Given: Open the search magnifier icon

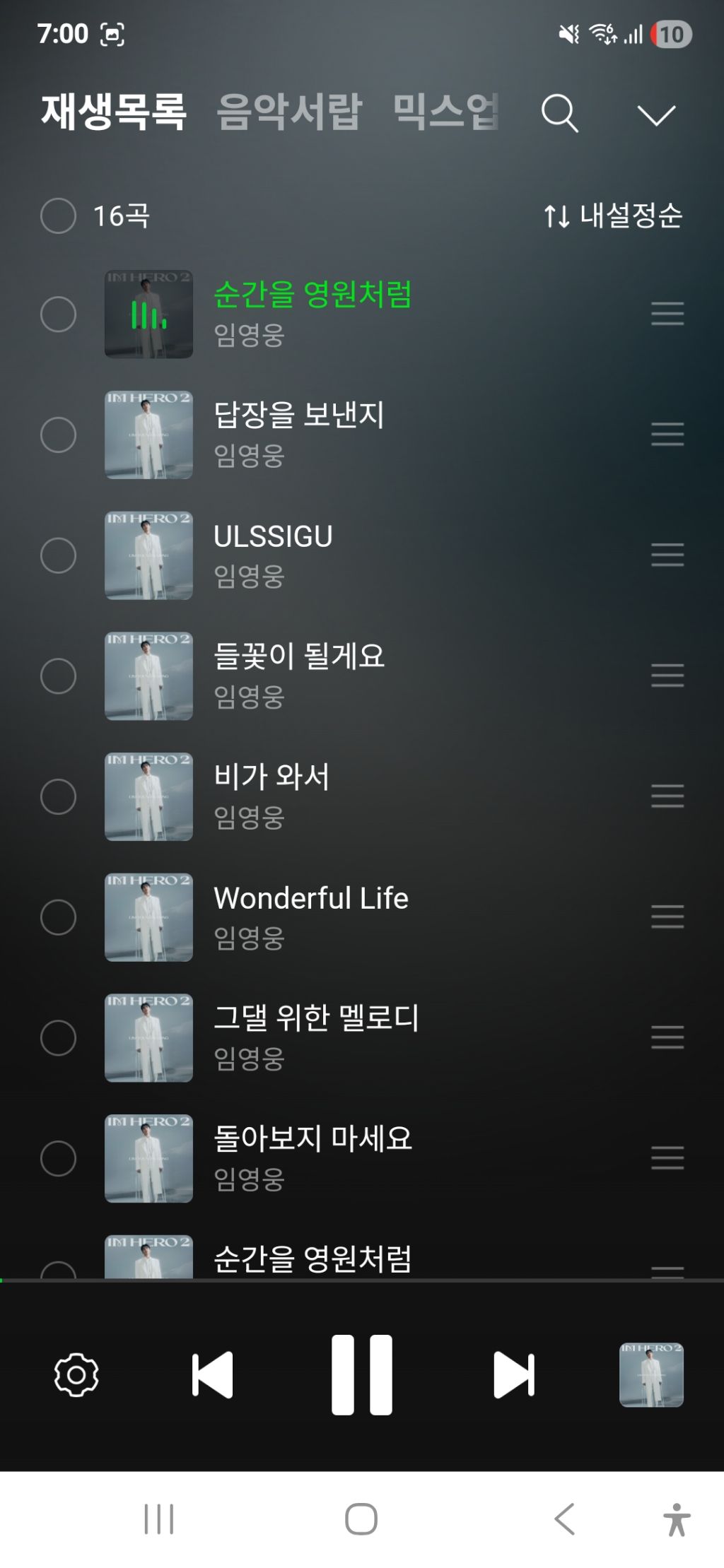Looking at the screenshot, I should click(559, 113).
